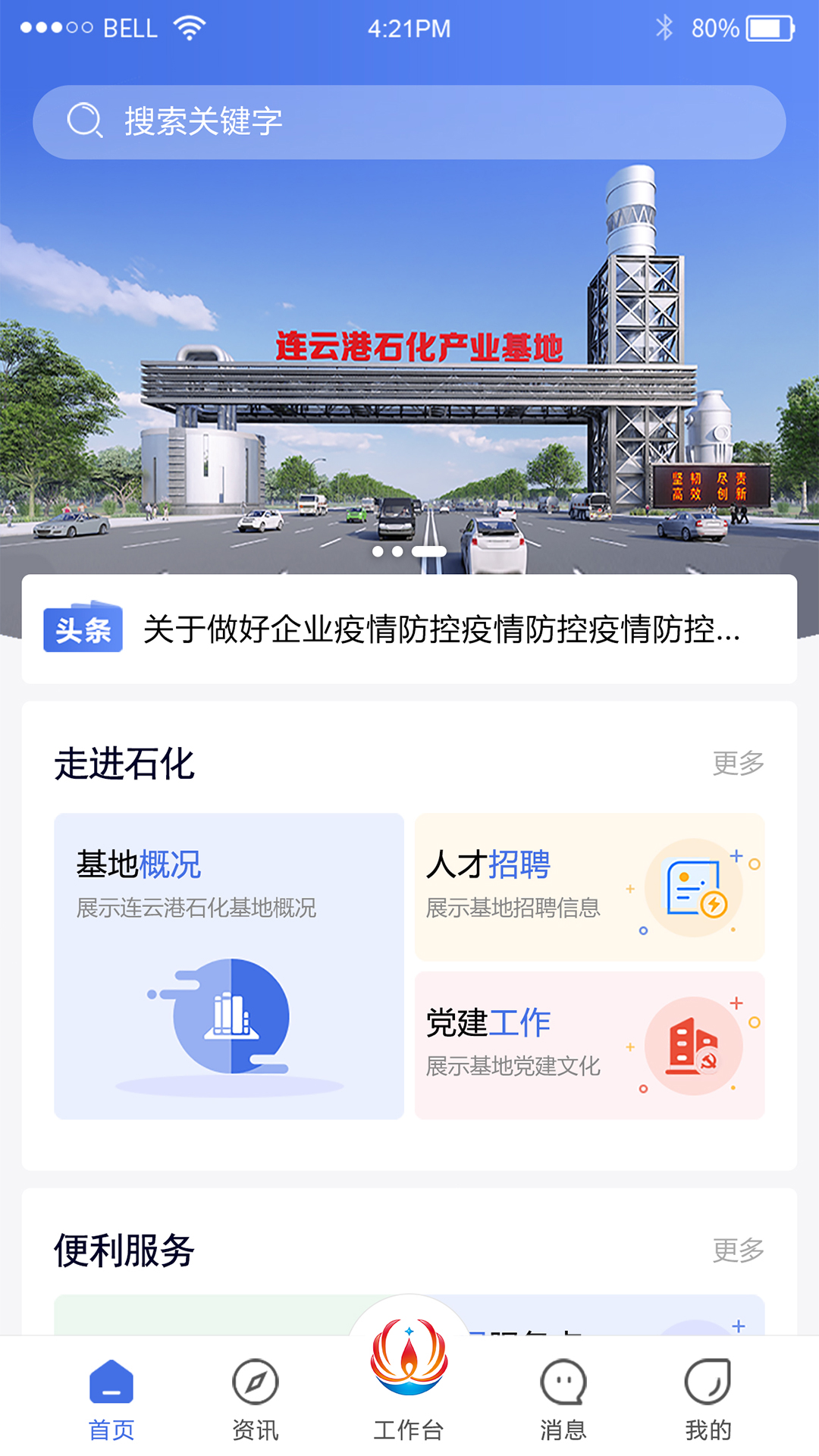Tap the 基地概况 book illustration icon
Image resolution: width=819 pixels, height=1456 pixels.
click(229, 1016)
